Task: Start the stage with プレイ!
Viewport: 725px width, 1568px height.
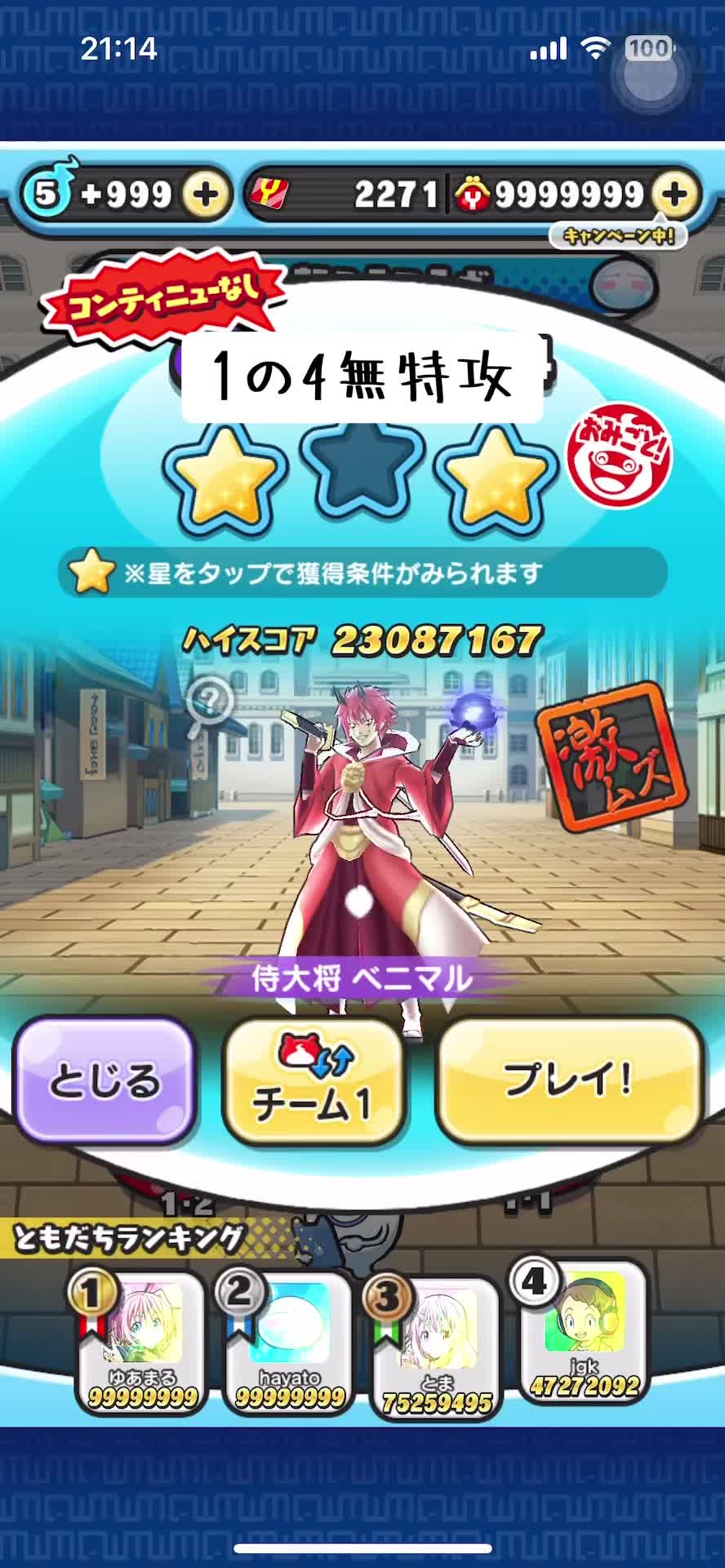Action: [x=569, y=1080]
